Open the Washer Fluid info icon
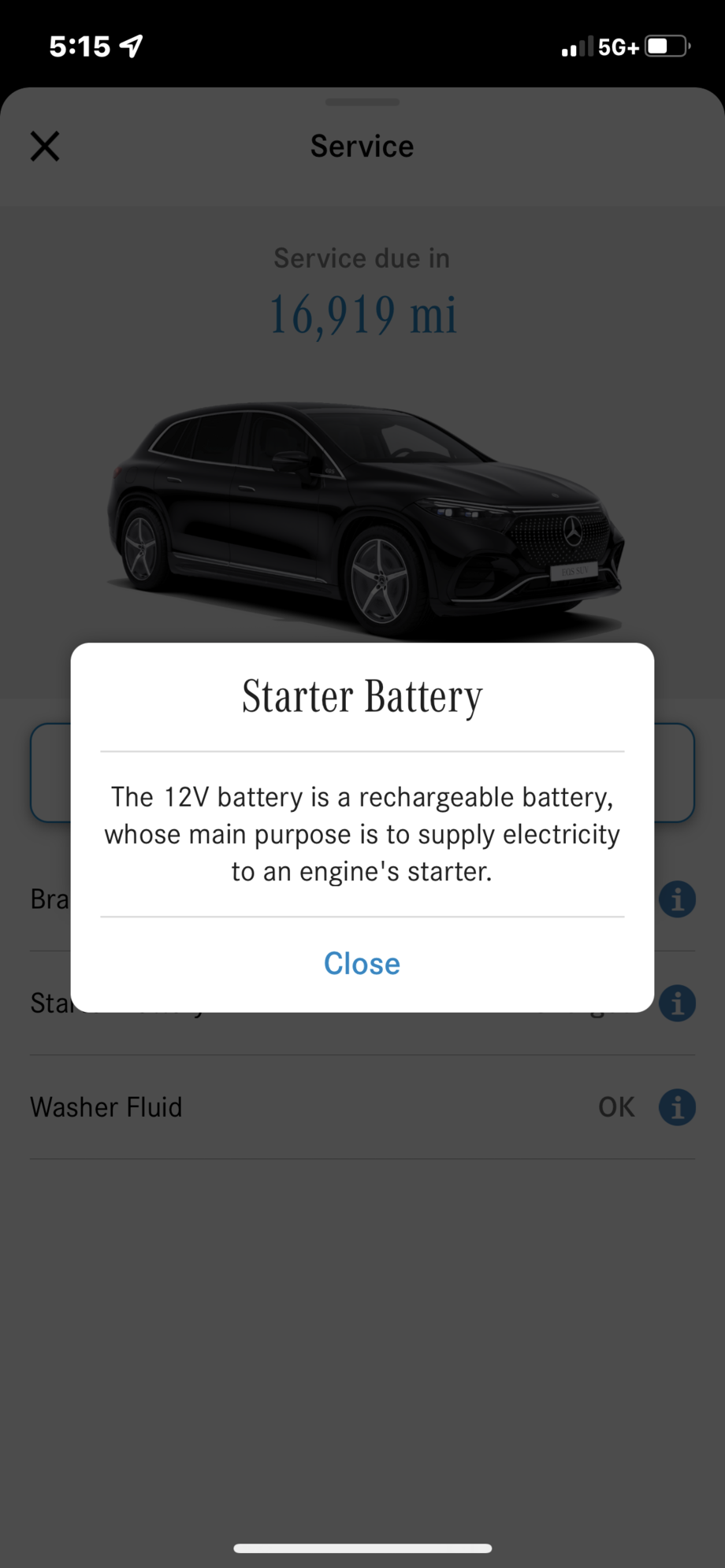725x1568 pixels. pos(677,1106)
